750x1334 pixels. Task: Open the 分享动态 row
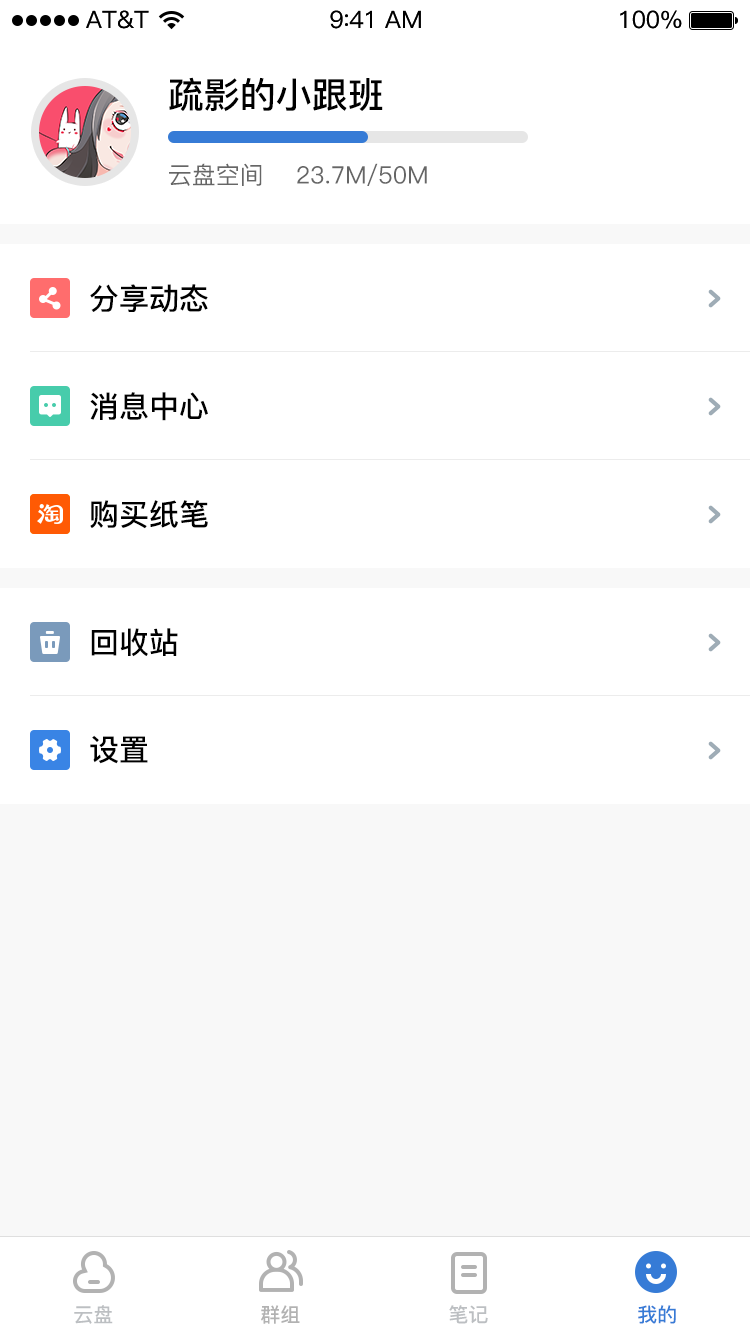[x=375, y=298]
